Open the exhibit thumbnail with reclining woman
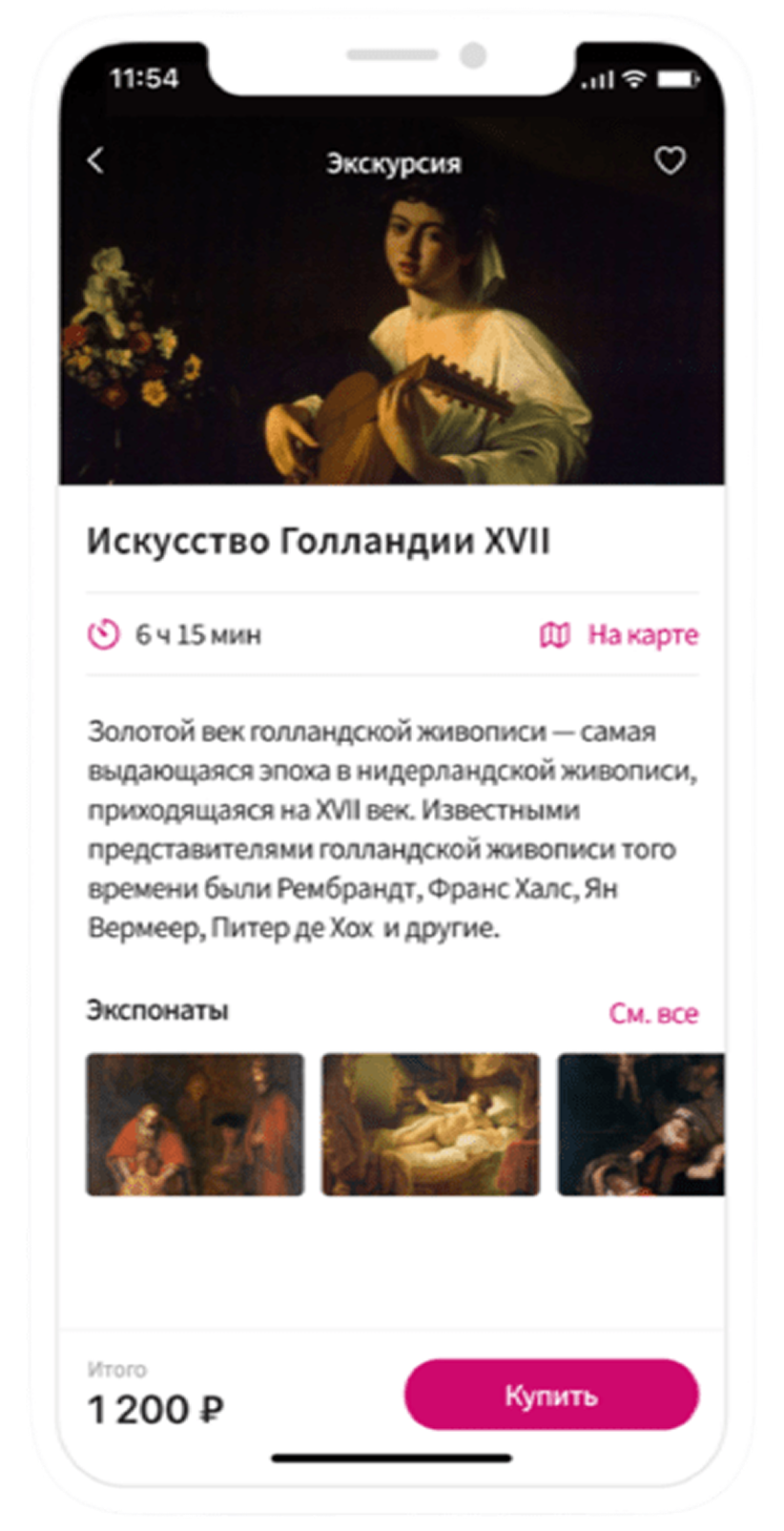This screenshot has width=784, height=1531. click(x=430, y=1124)
